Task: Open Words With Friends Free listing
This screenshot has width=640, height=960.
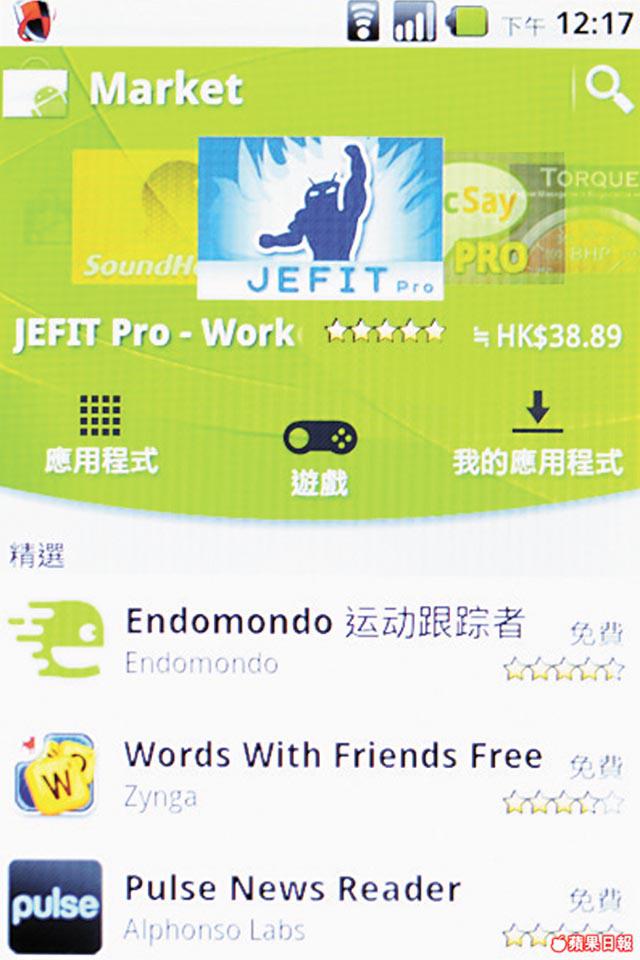Action: pos(320,772)
